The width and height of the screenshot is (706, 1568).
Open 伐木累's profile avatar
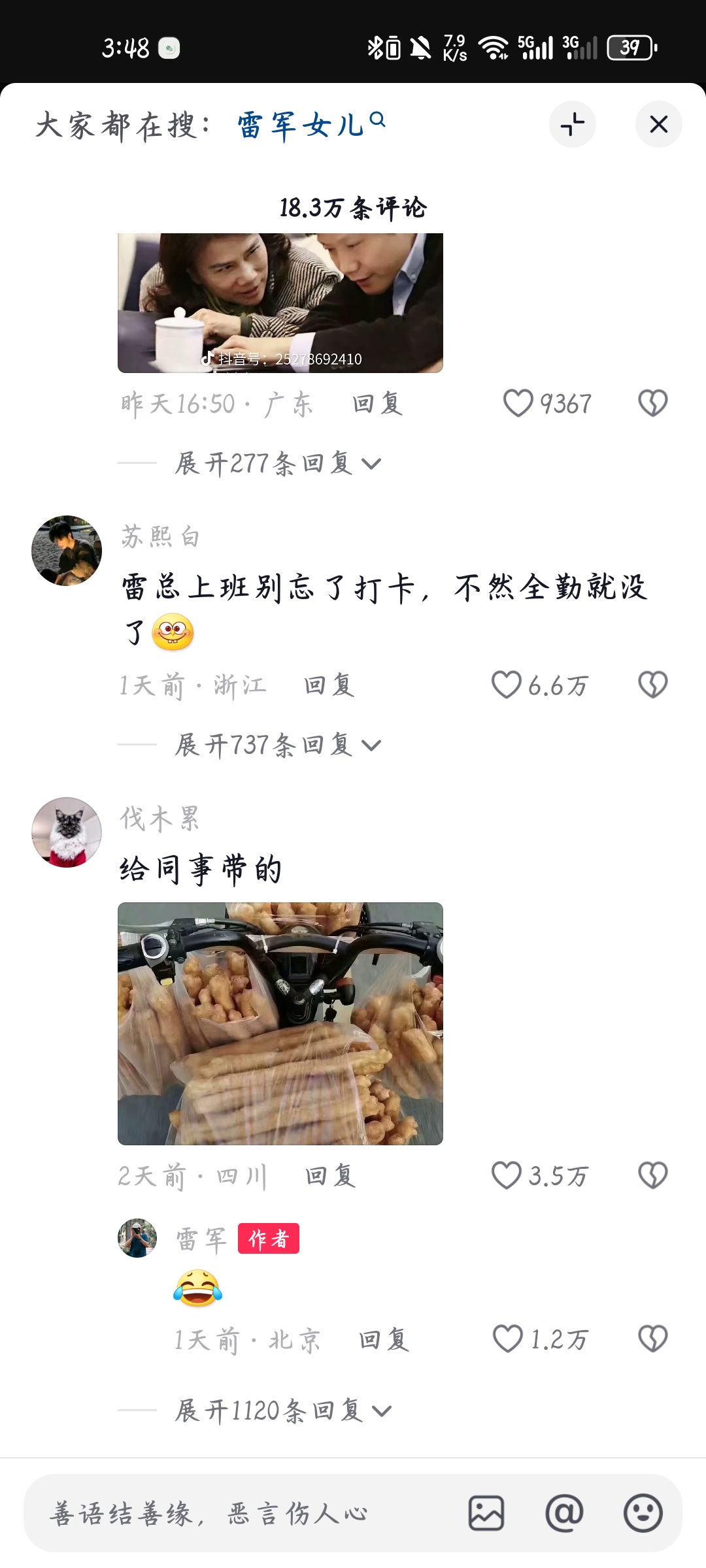pyautogui.click(x=67, y=832)
